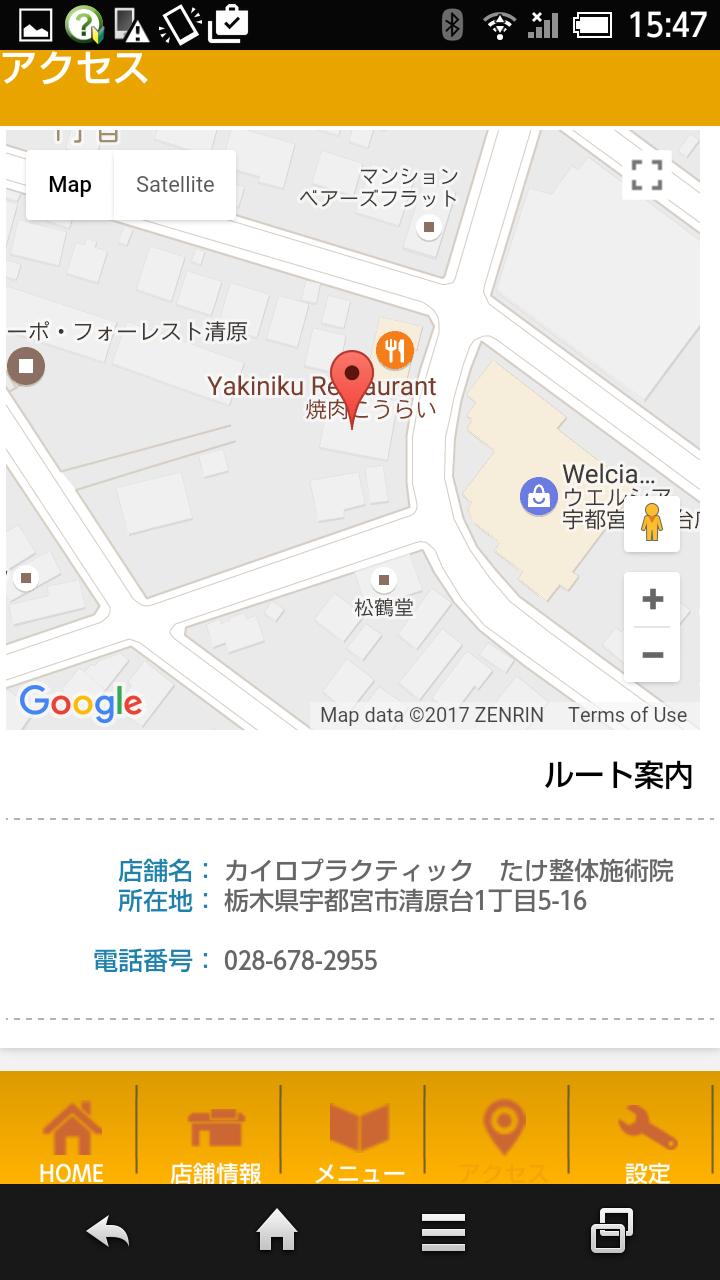720x1280 pixels.
Task: Switch map to Satellite view
Action: point(175,185)
